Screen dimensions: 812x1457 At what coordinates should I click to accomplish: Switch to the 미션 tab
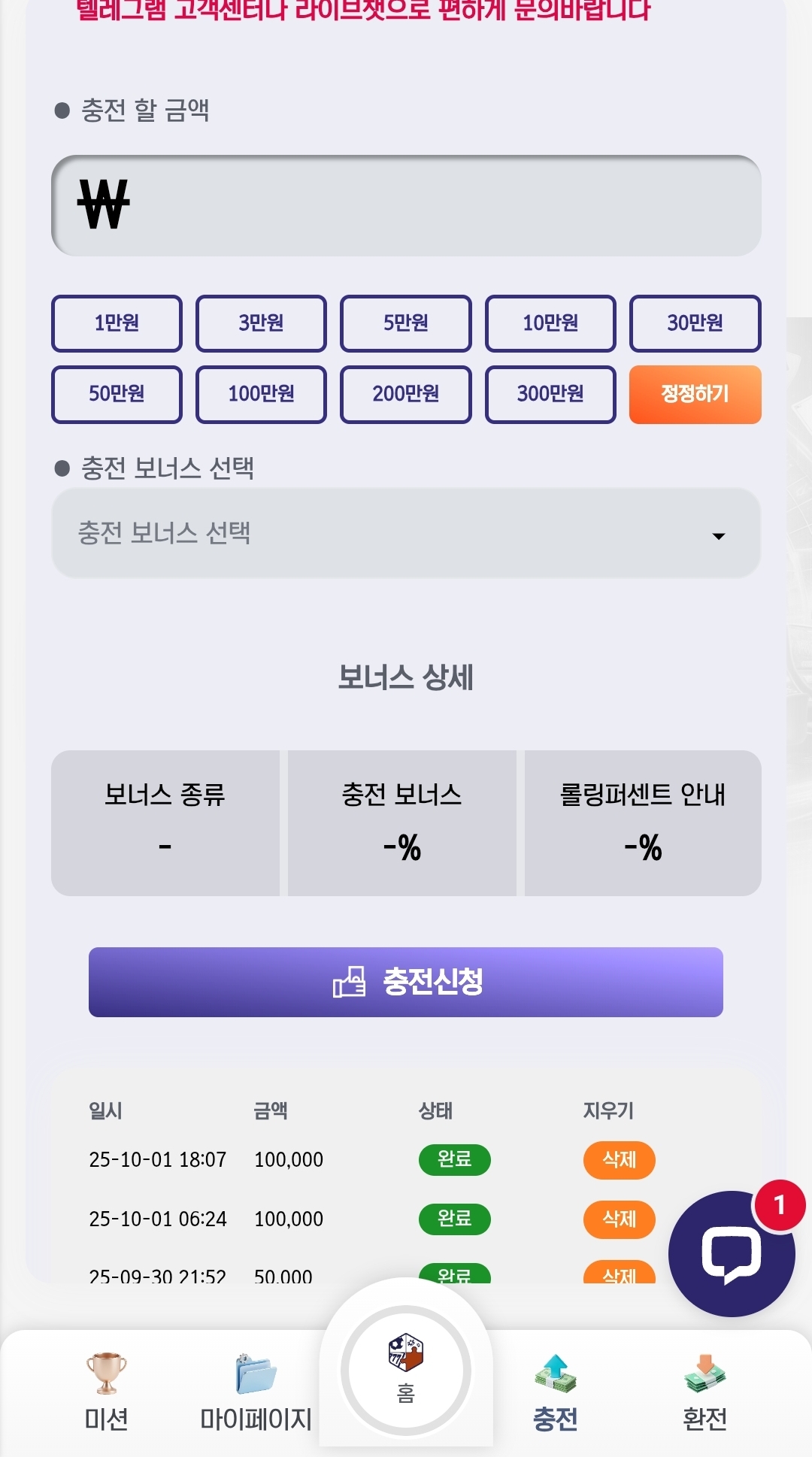(106, 1391)
